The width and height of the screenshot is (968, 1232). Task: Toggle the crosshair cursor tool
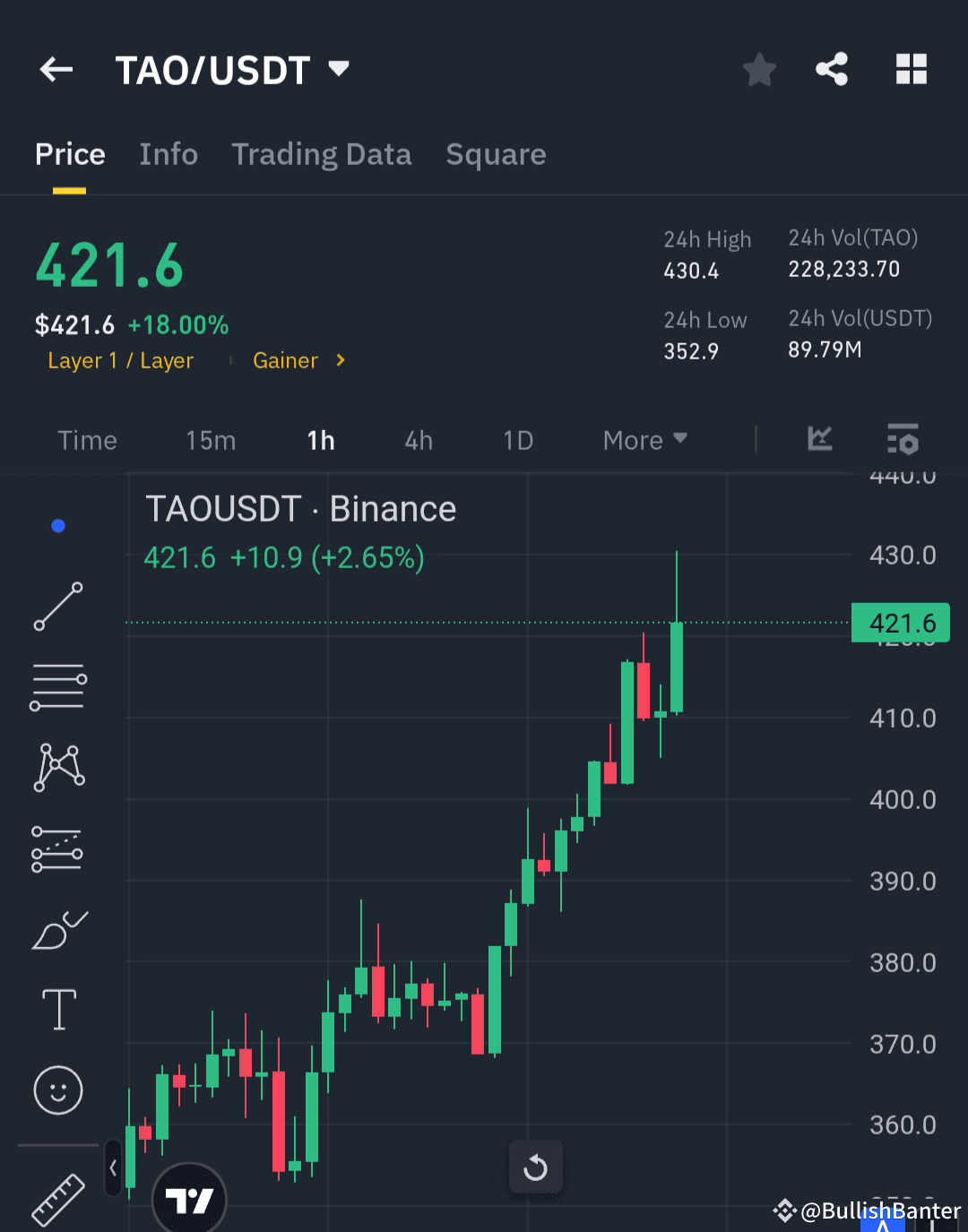click(57, 525)
